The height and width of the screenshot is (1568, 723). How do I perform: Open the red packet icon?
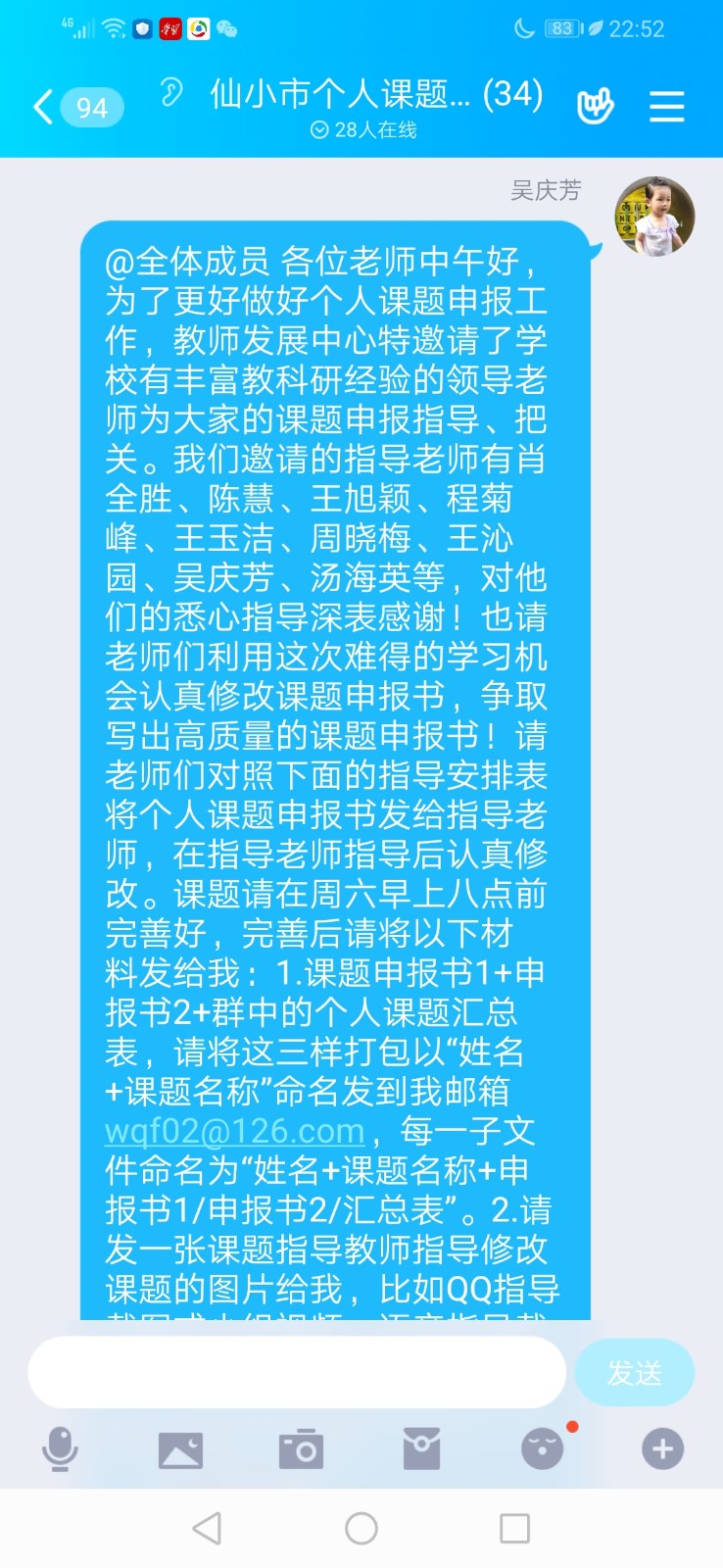(x=421, y=1448)
